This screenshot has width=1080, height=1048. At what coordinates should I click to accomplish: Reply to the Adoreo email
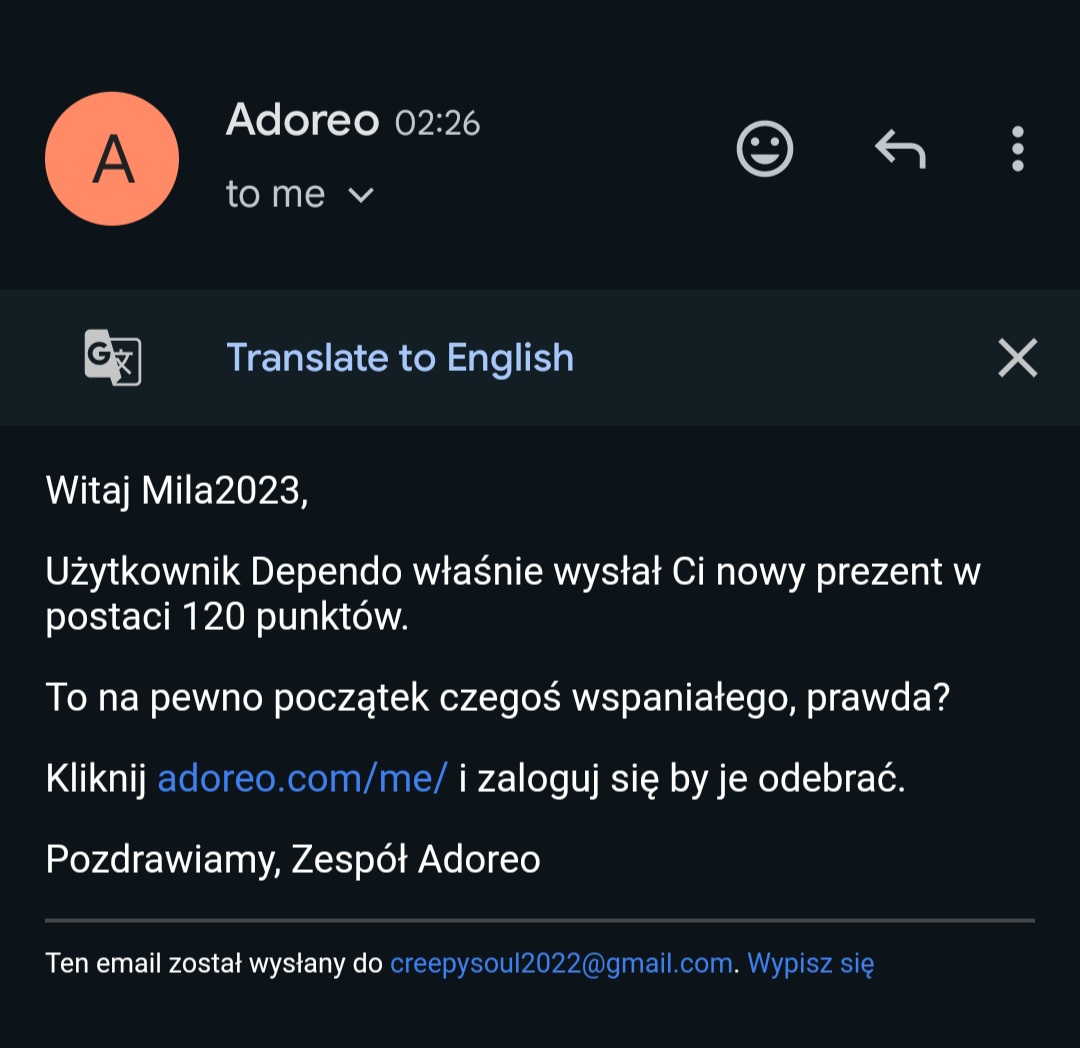point(900,150)
